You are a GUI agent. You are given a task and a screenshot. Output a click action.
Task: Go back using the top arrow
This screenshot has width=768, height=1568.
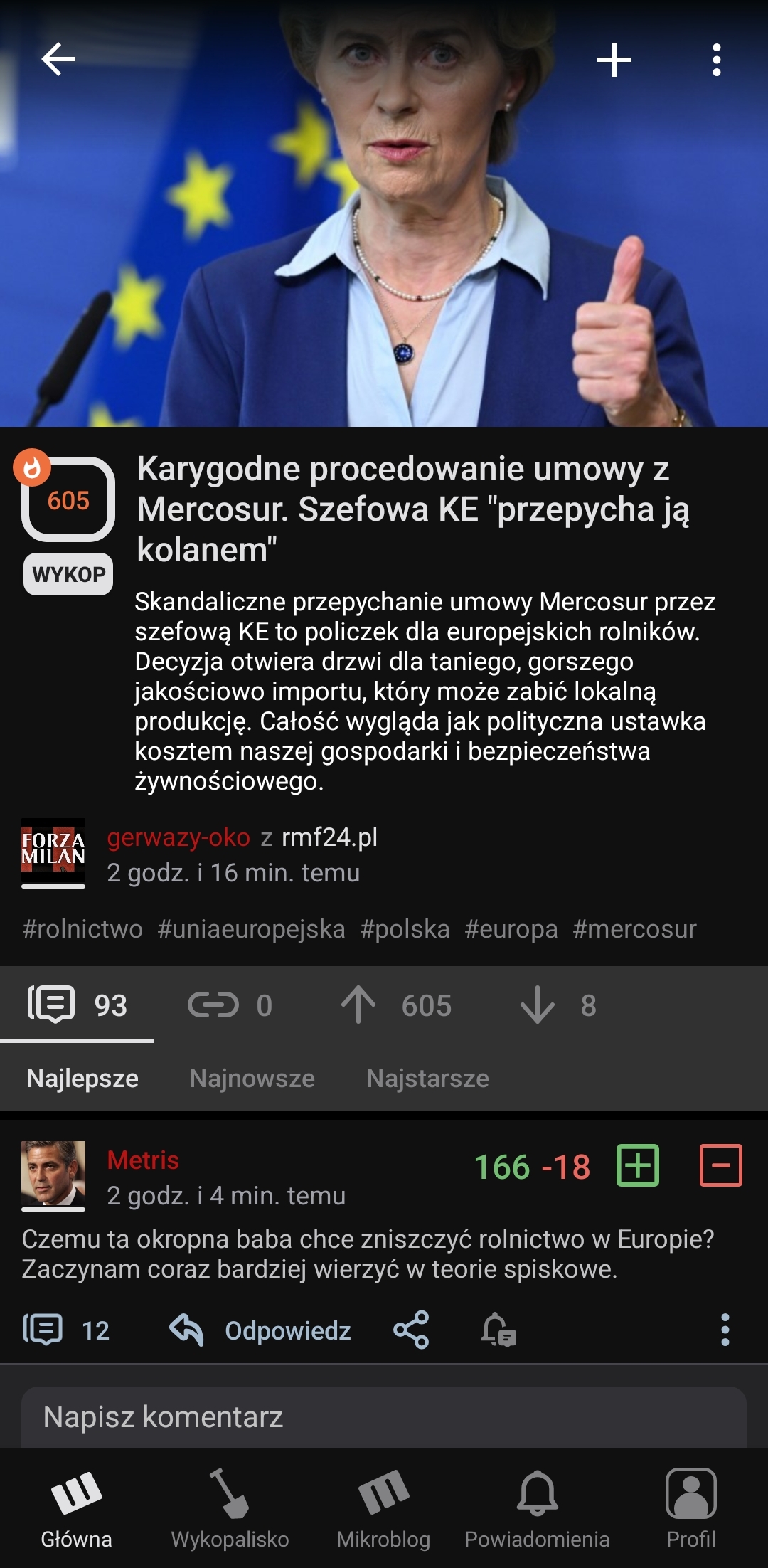click(58, 59)
